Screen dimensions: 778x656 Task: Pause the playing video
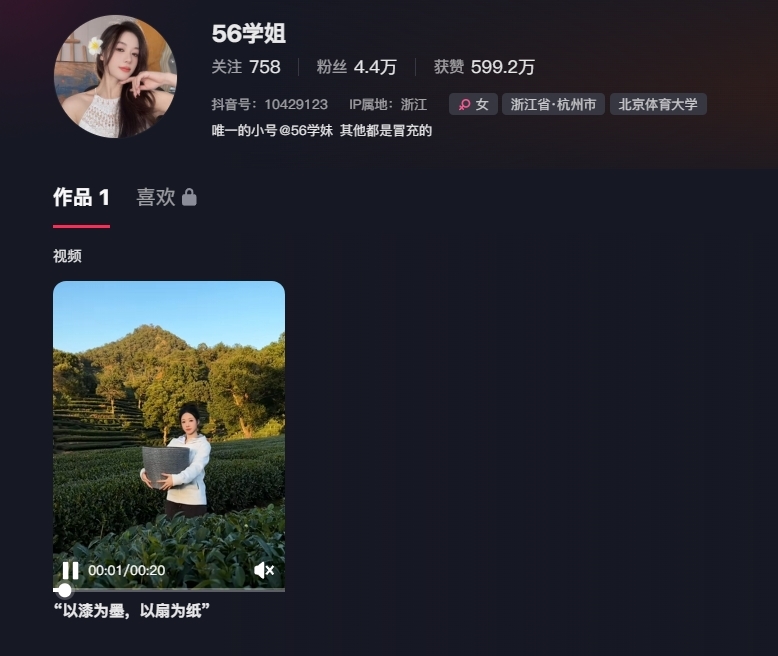[x=70, y=570]
